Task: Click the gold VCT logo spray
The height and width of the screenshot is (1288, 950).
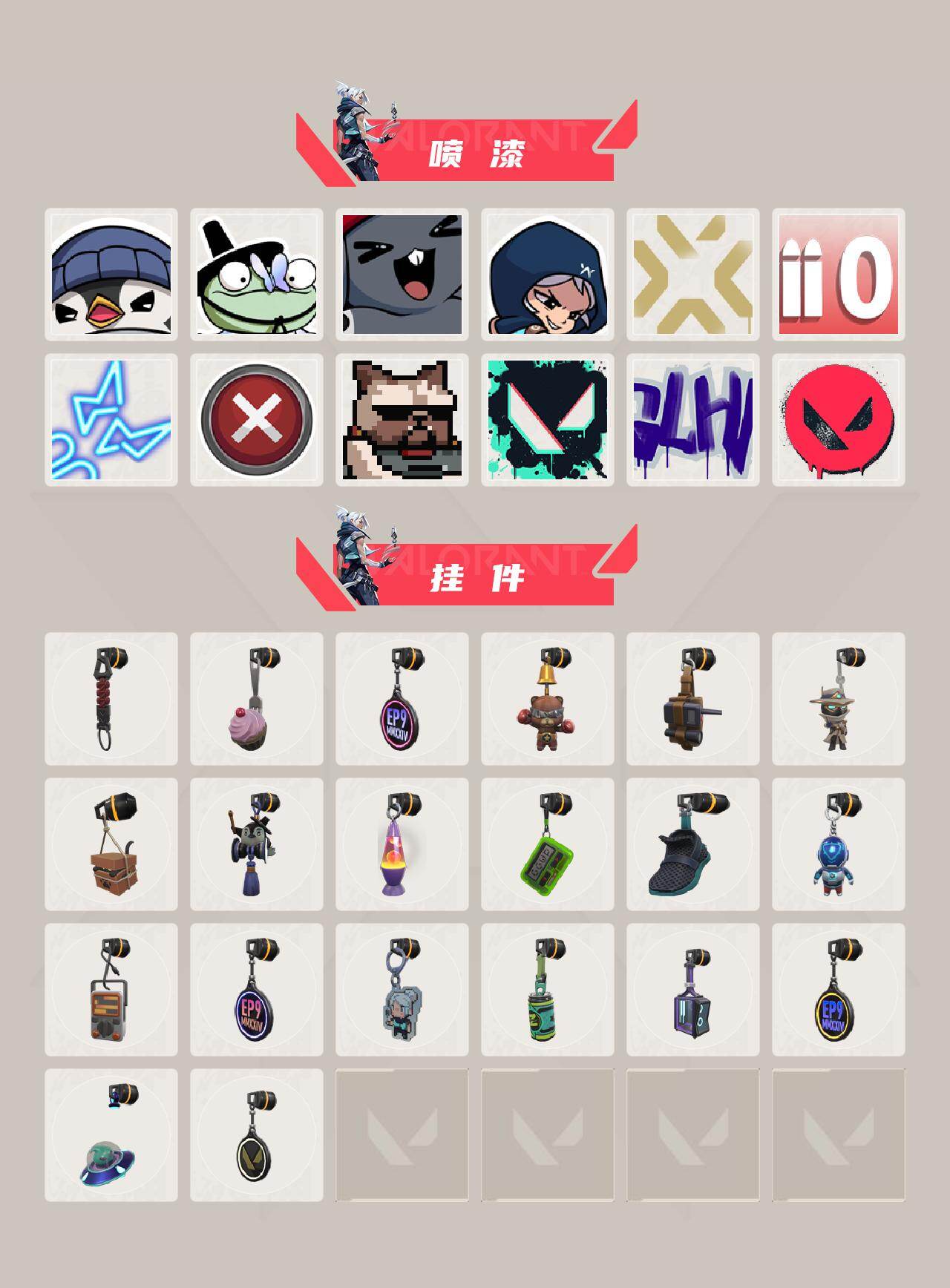Action: [x=695, y=275]
